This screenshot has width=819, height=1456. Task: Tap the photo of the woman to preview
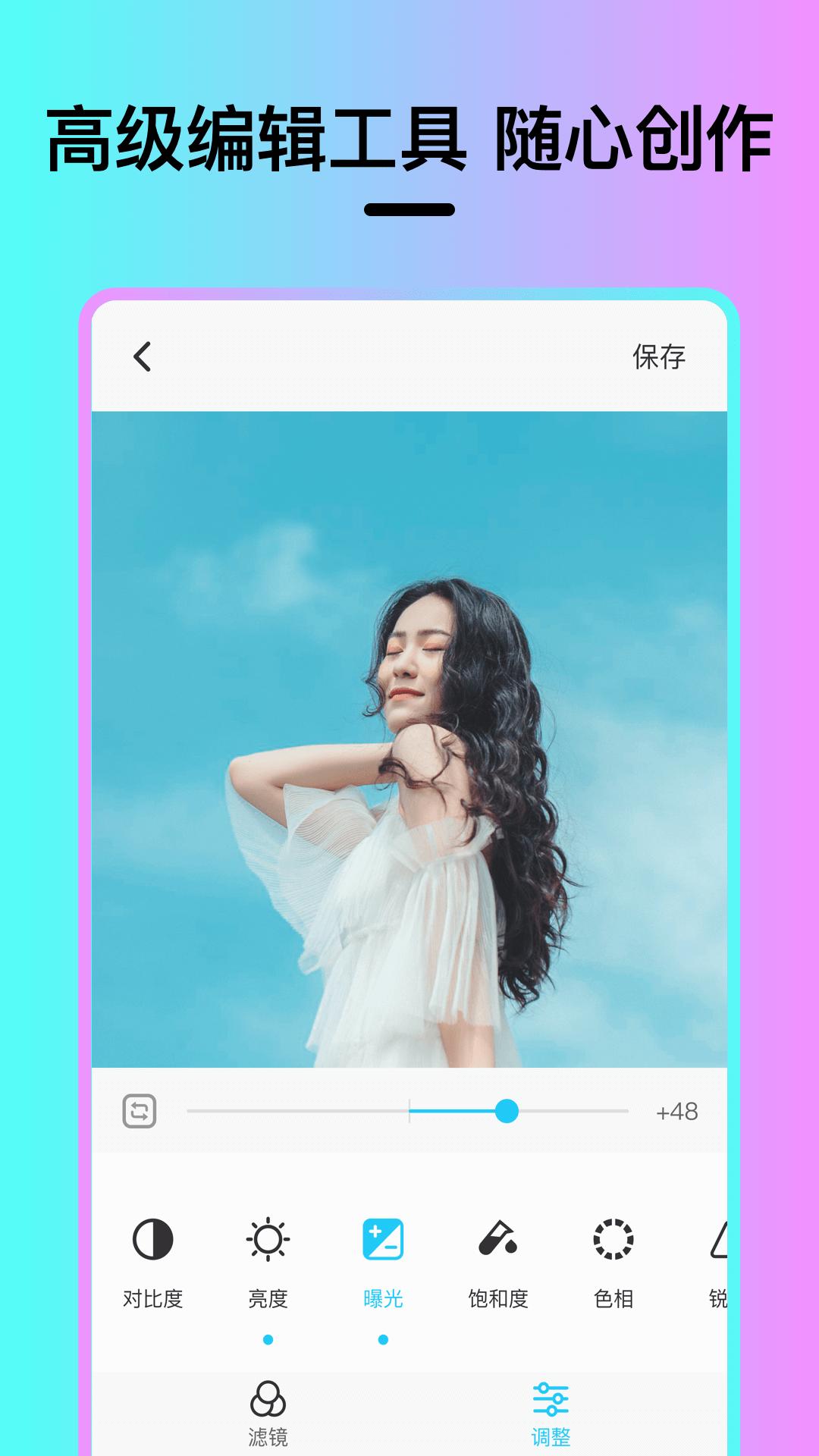click(409, 736)
